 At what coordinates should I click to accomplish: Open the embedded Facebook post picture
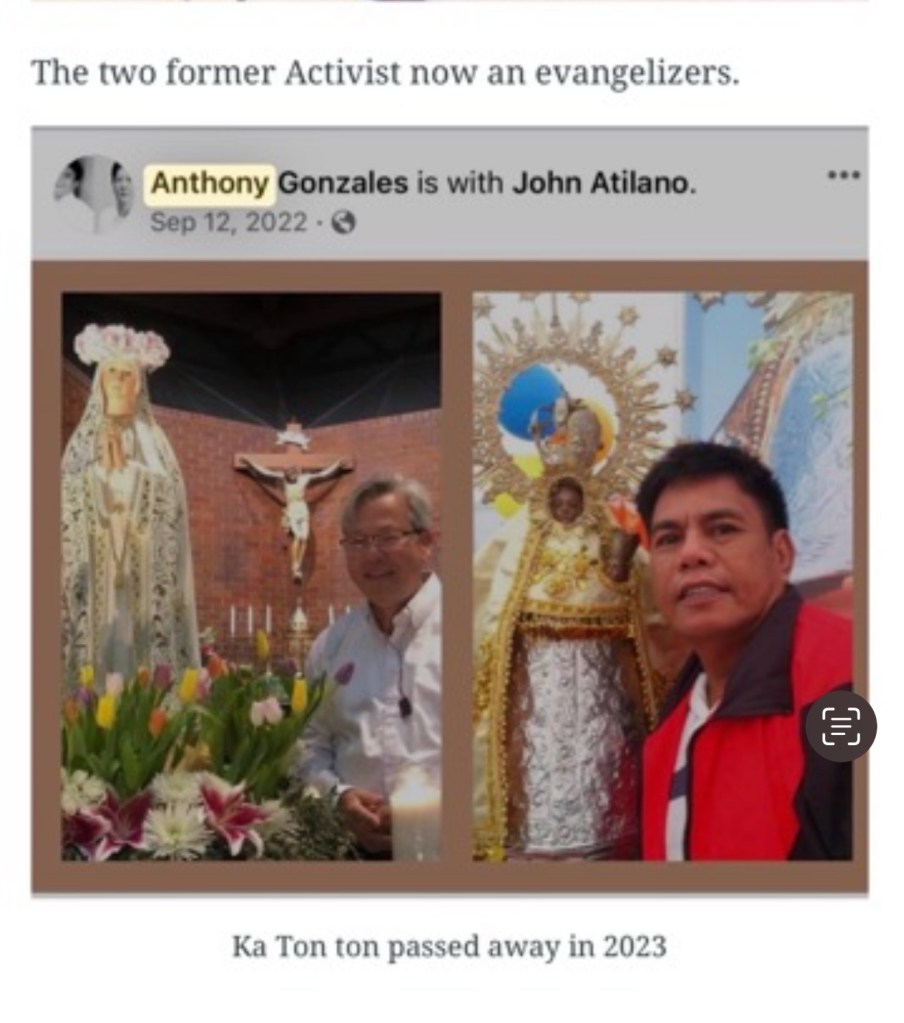pyautogui.click(x=449, y=575)
